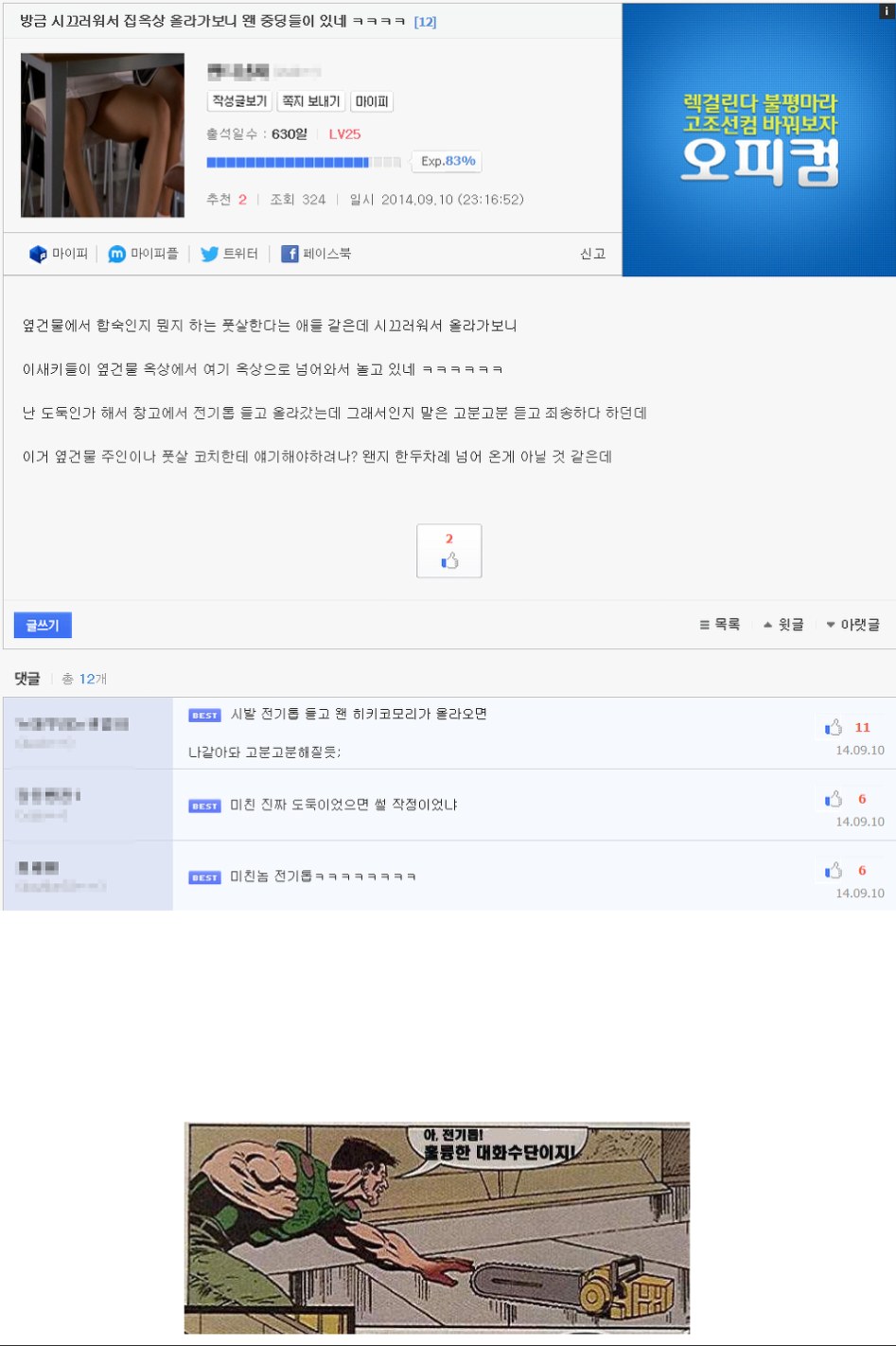Share this post on 트위터
Viewport: 896px width, 1346px height.
click(x=229, y=254)
